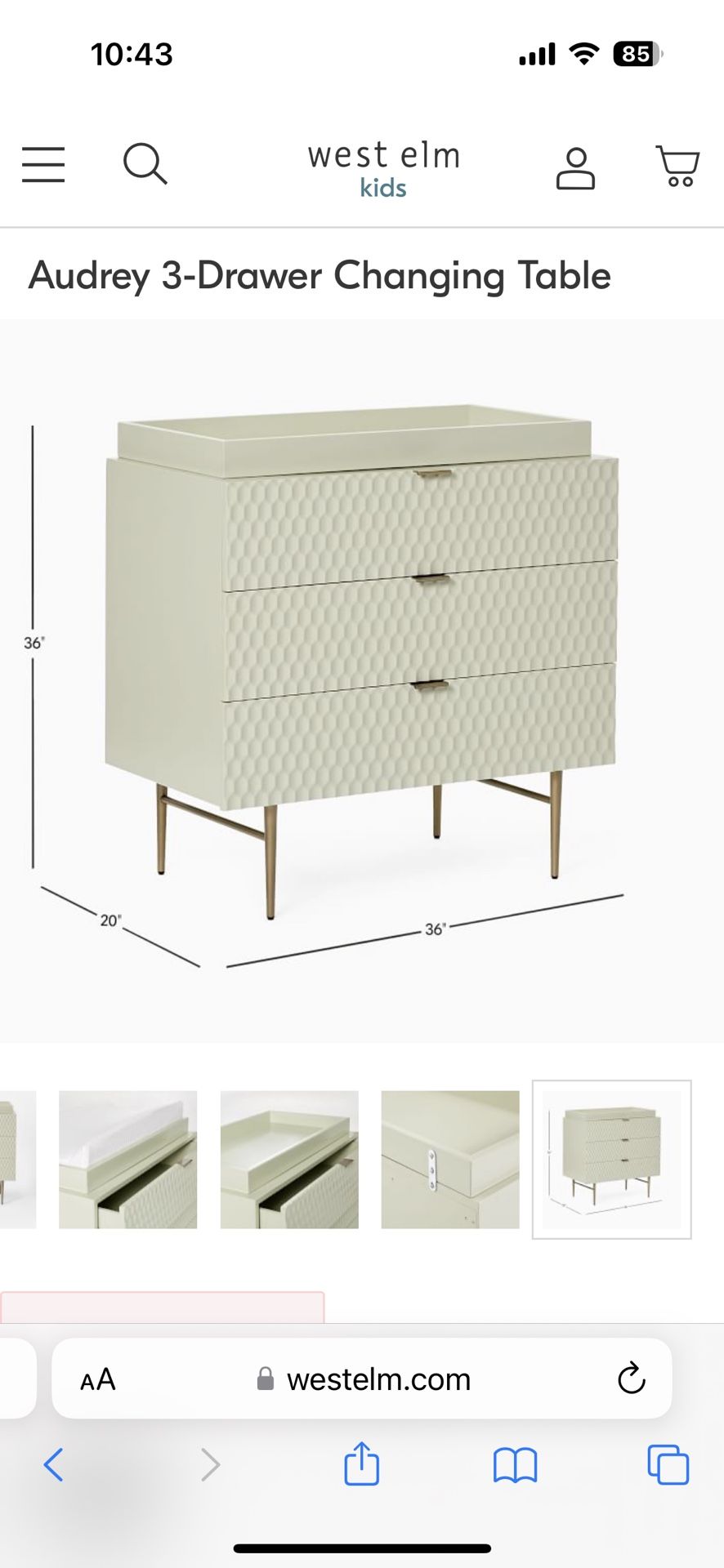Show open Safari tabs
Screen dimensions: 724x1568
668,1464
